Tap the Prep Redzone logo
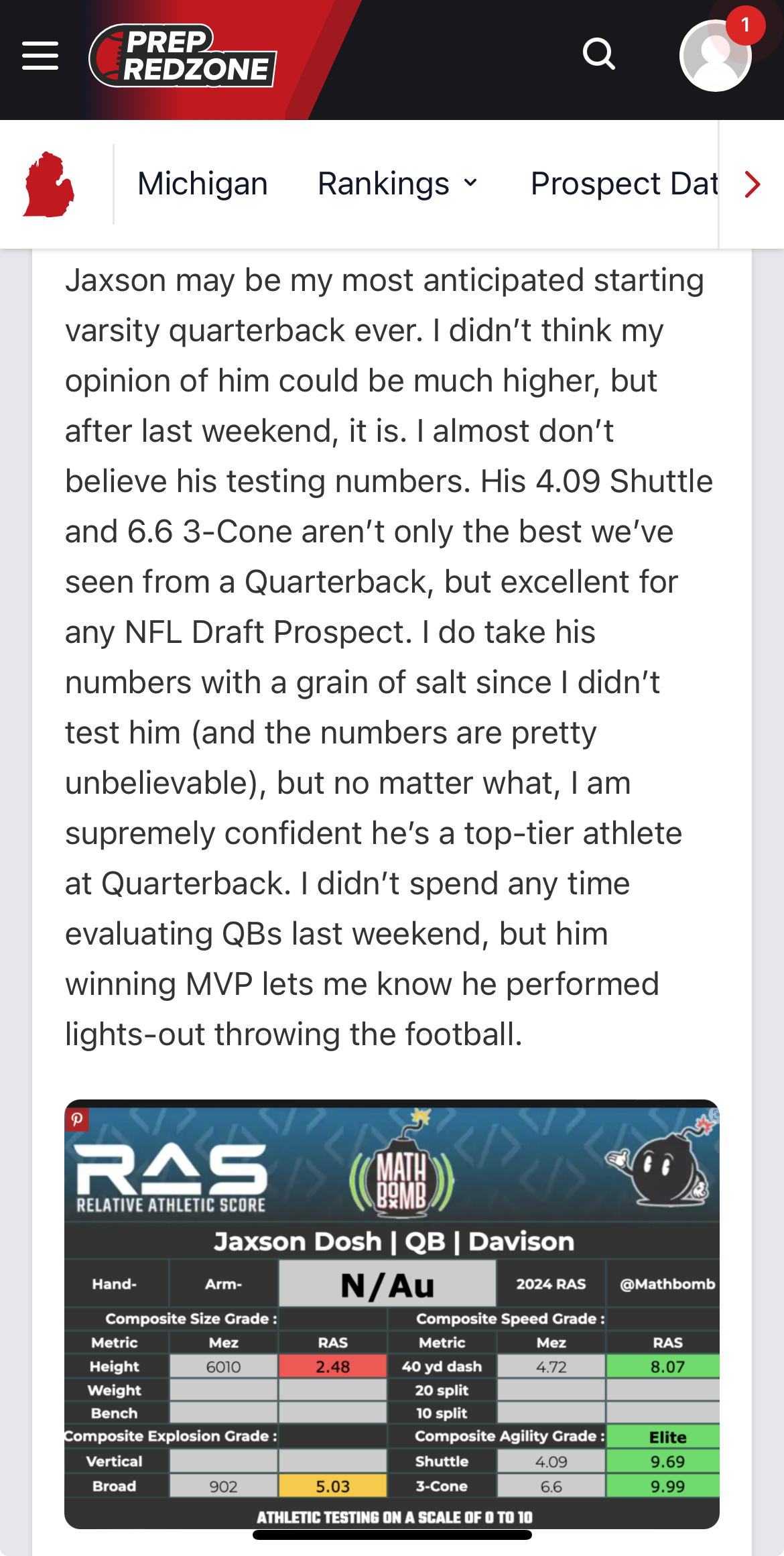The width and height of the screenshot is (784, 1556). [x=183, y=56]
